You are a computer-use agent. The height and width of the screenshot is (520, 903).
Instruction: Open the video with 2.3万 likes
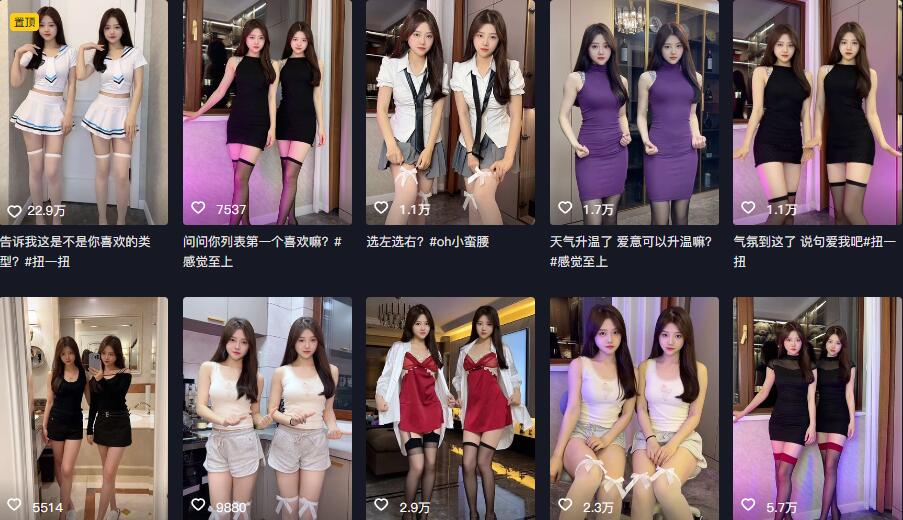[633, 405]
